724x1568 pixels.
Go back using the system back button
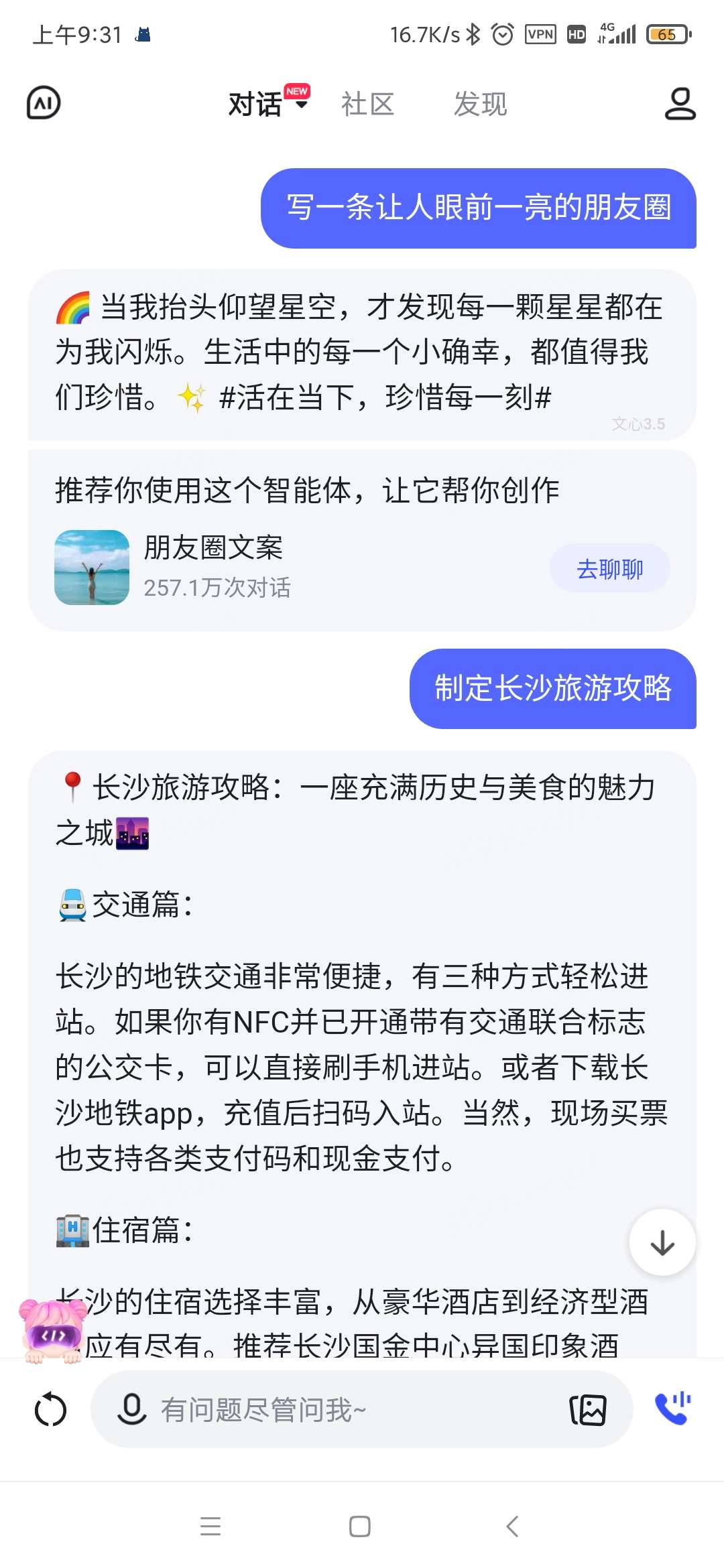(x=513, y=1526)
